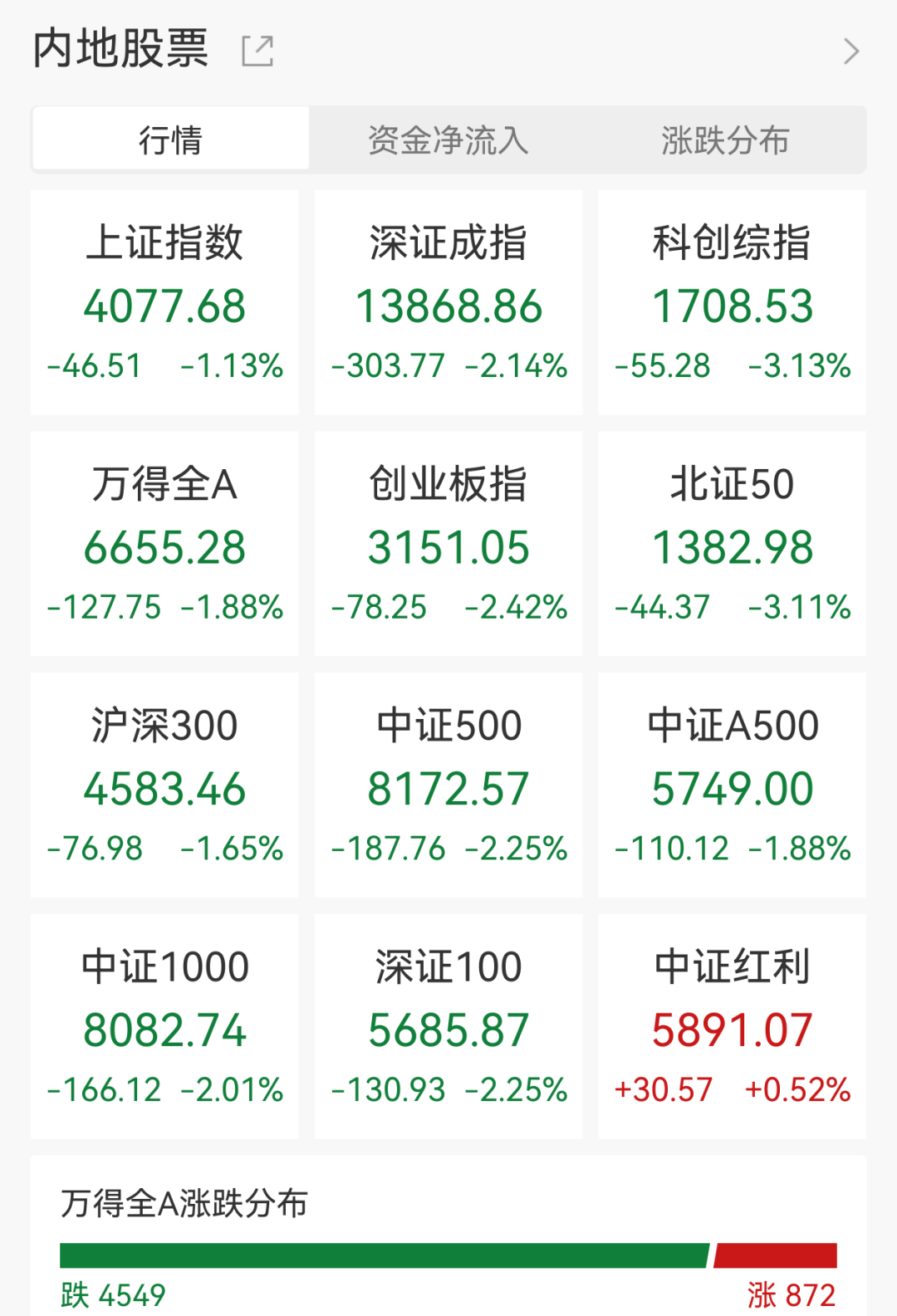Switch to the 资金净流入 tab
Screen dimensions: 897x1316
(448, 139)
